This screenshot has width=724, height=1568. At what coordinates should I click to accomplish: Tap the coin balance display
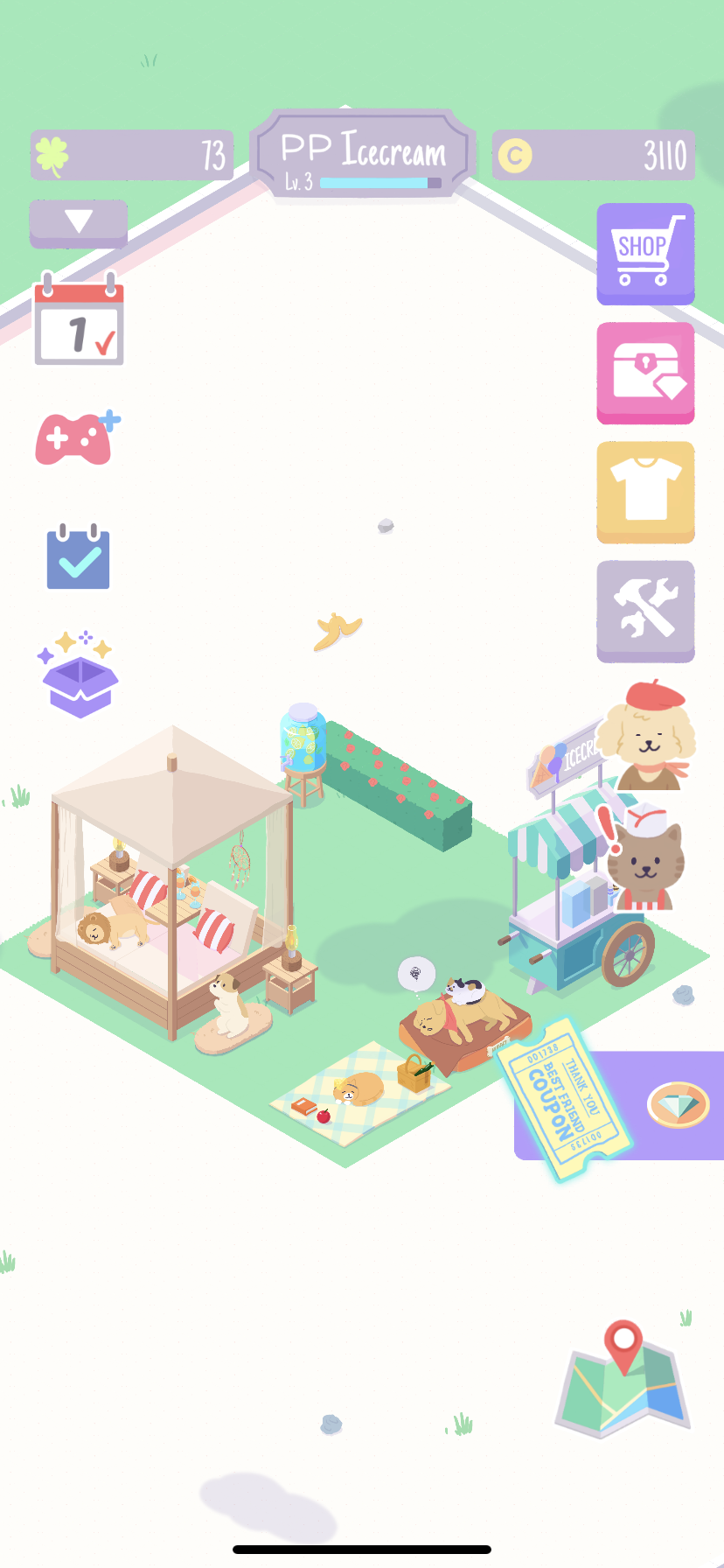(593, 154)
